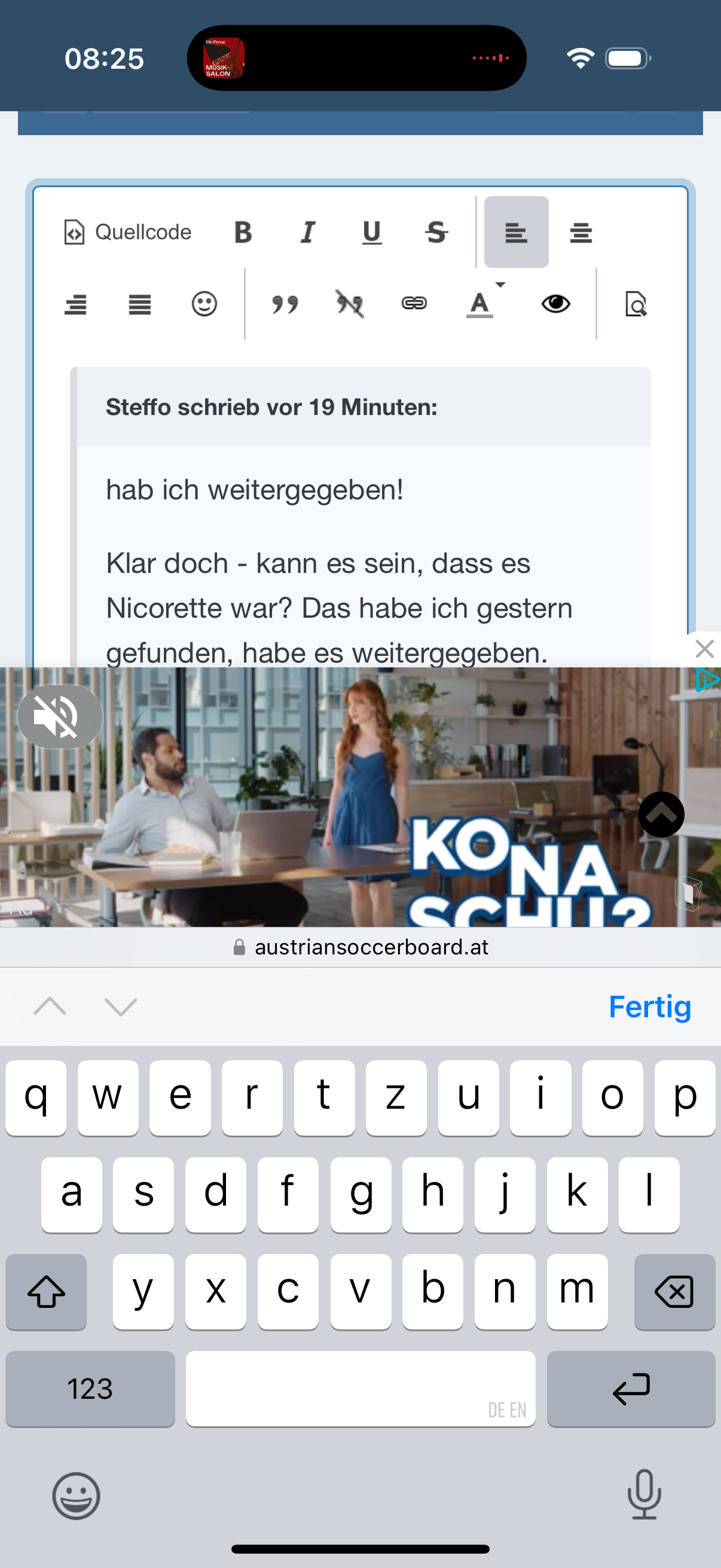Underline the selected text
The image size is (721, 1568).
pos(372,232)
